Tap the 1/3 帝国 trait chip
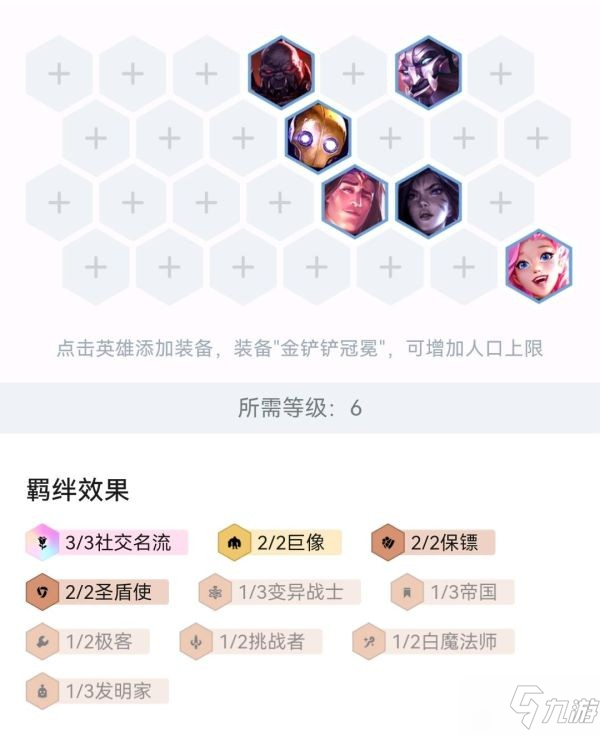The width and height of the screenshot is (600, 736). pos(451,592)
